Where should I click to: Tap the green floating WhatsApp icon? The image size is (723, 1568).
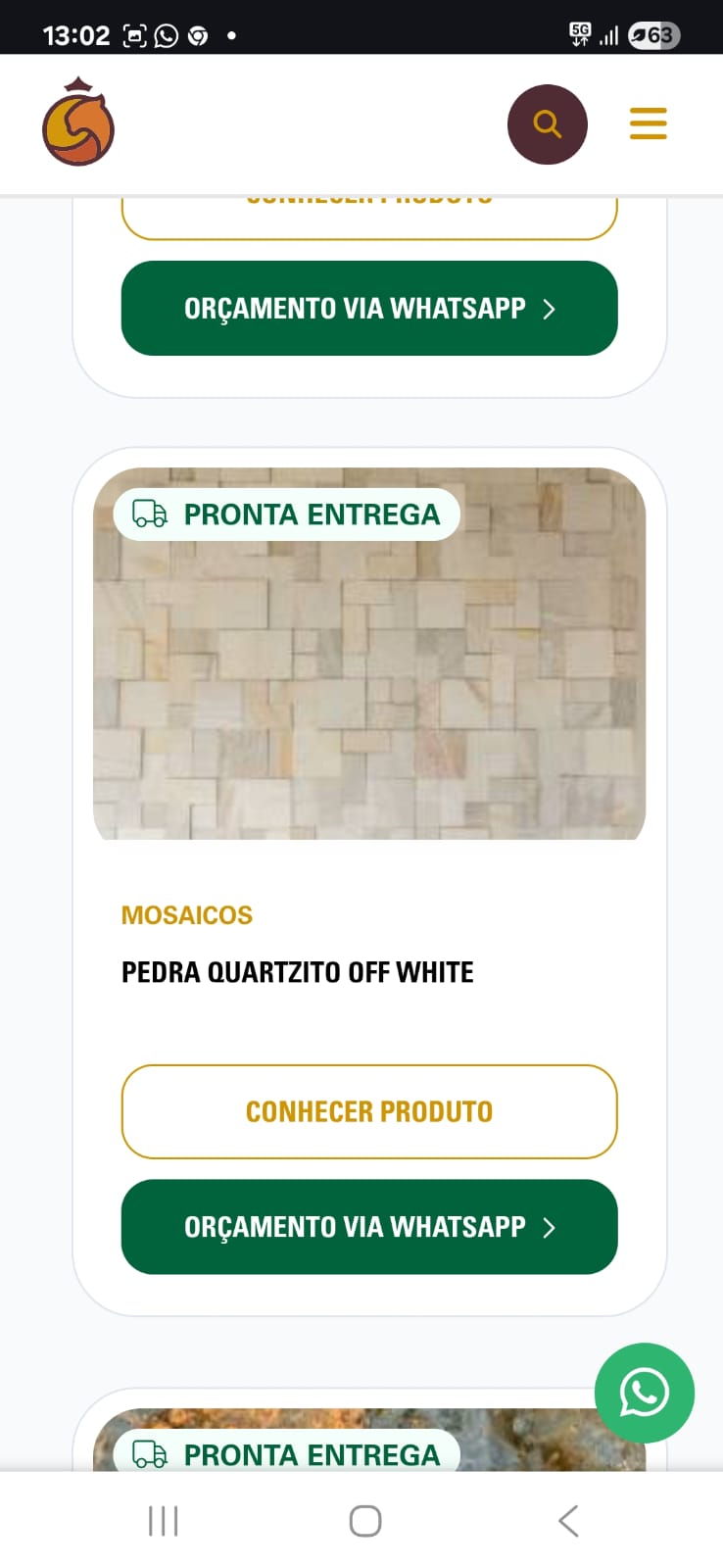pyautogui.click(x=644, y=1393)
